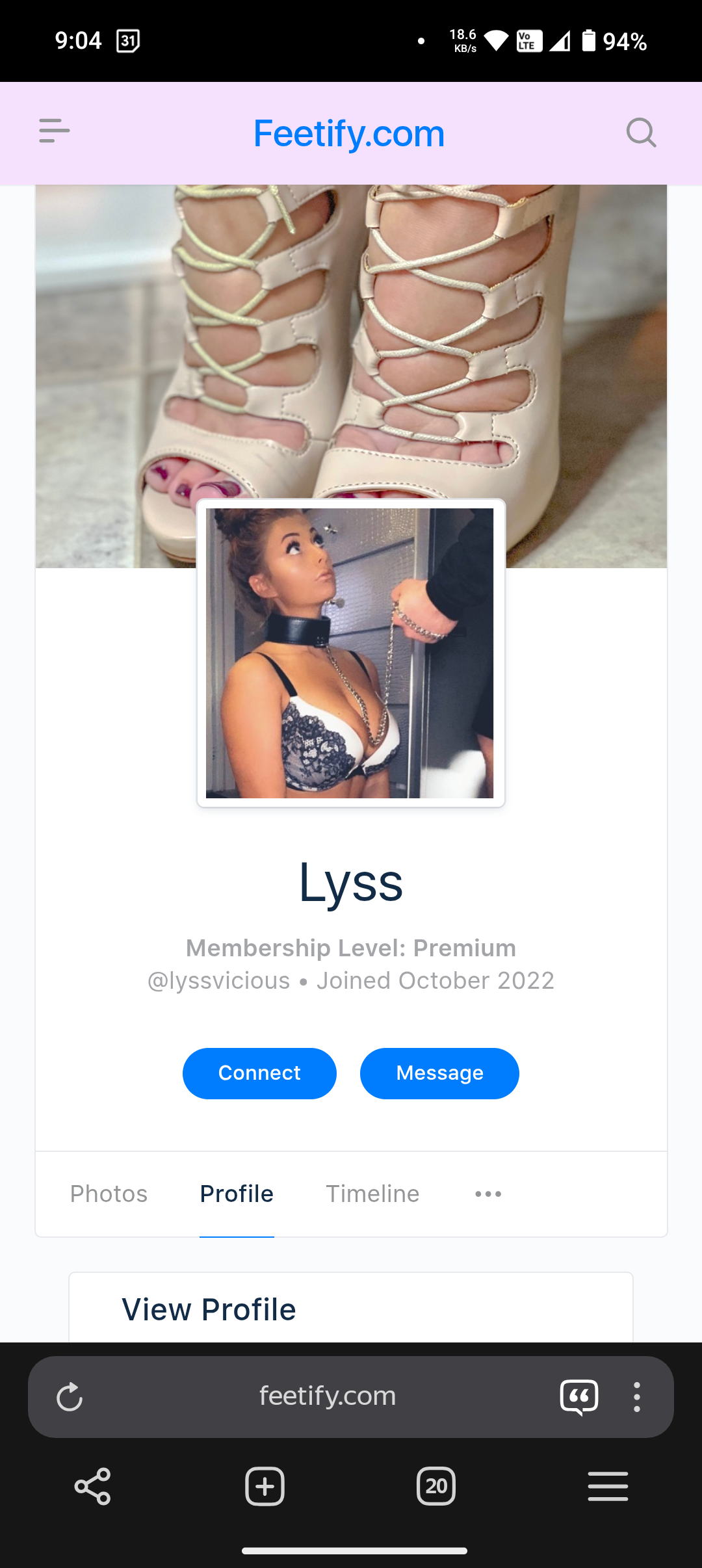Screen dimensions: 702x1568
Task: Switch to the Photos tab
Action: point(109,1194)
